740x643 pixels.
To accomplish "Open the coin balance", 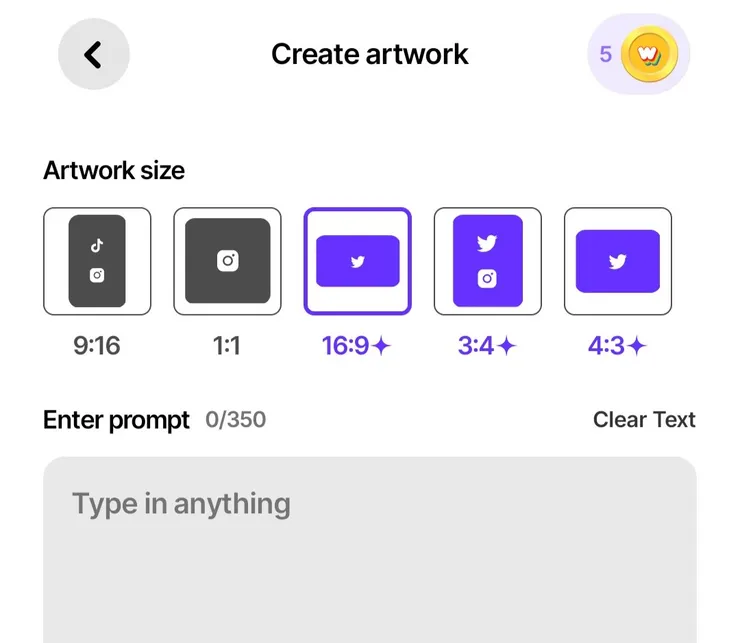I will (639, 54).
